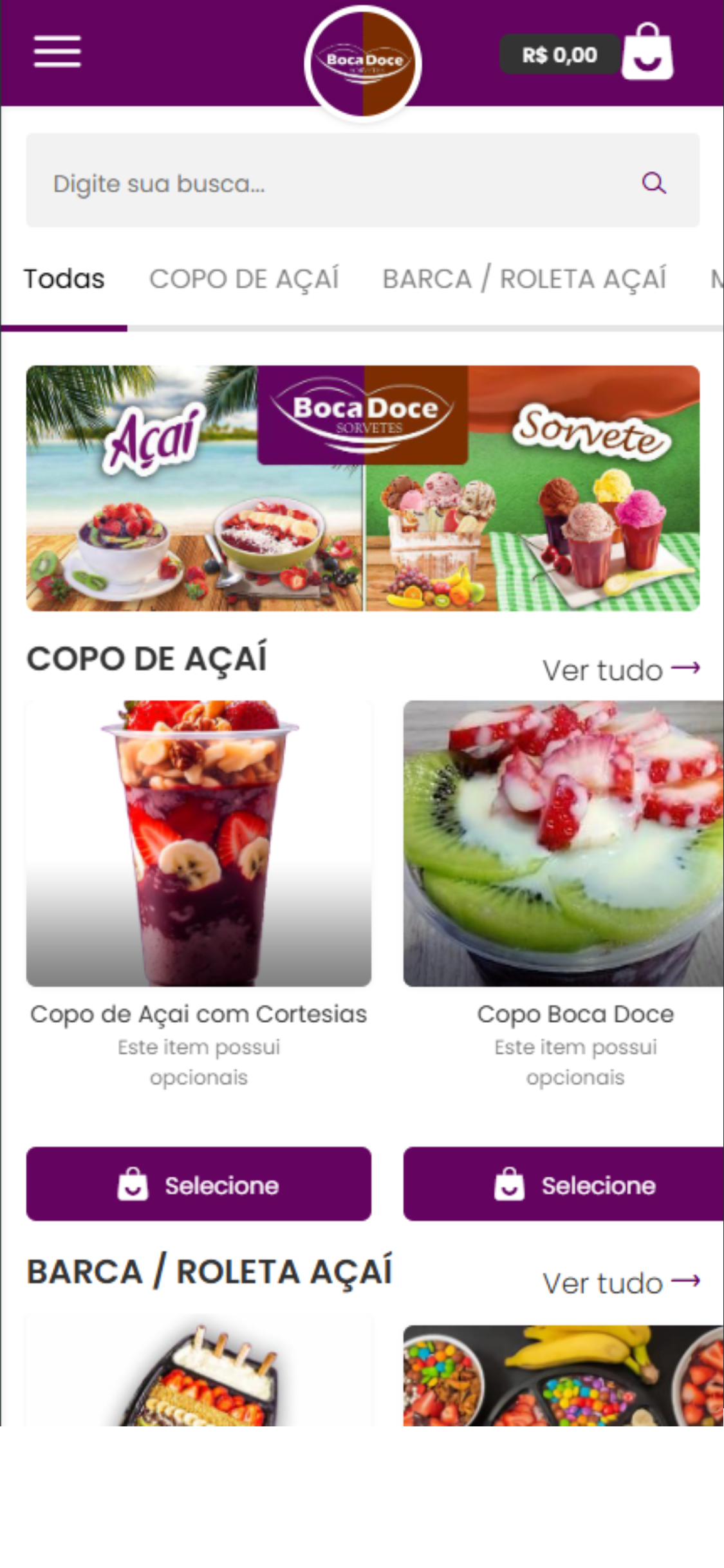View all BARCA / ROLETA AÇAÍ items
The image size is (724, 1568).
coord(620,1283)
